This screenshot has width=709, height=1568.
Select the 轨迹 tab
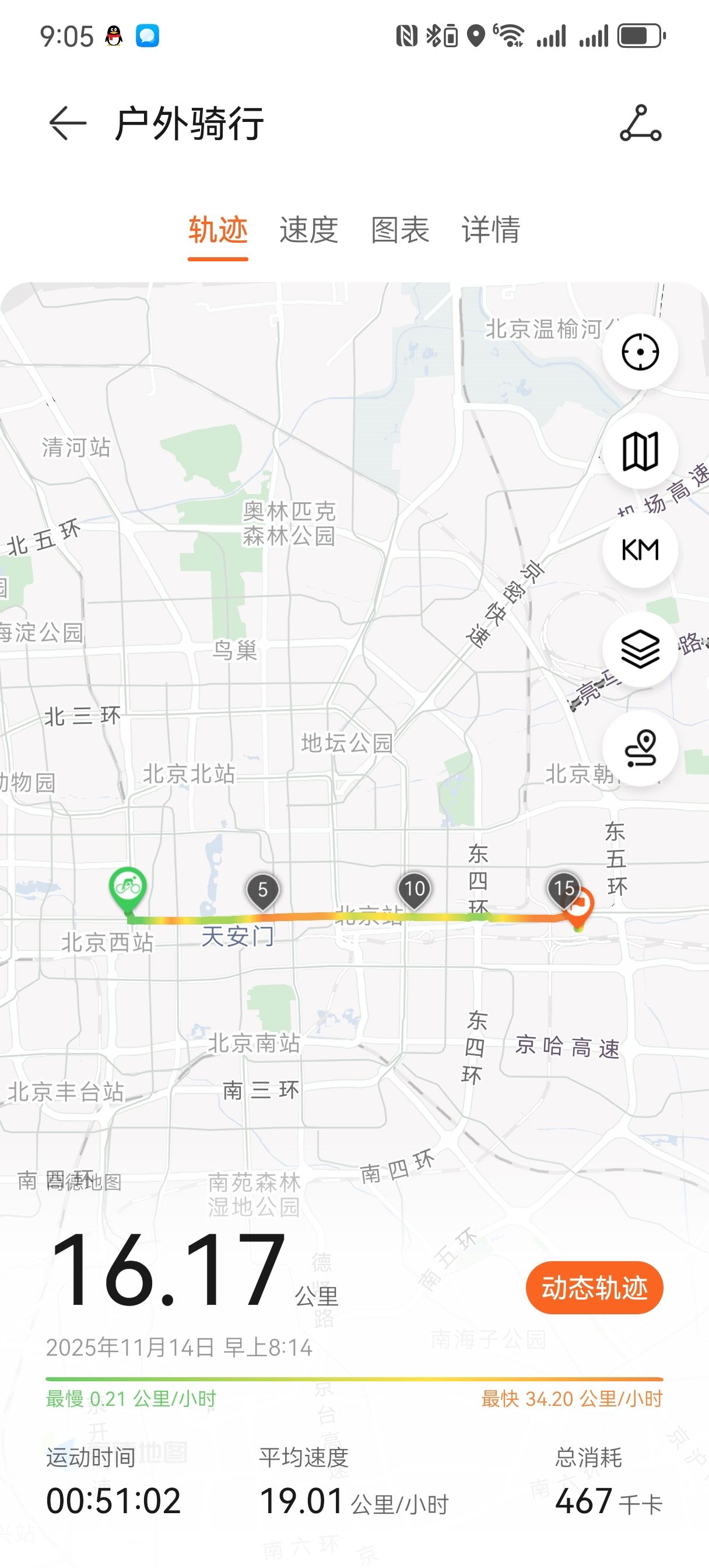(218, 230)
